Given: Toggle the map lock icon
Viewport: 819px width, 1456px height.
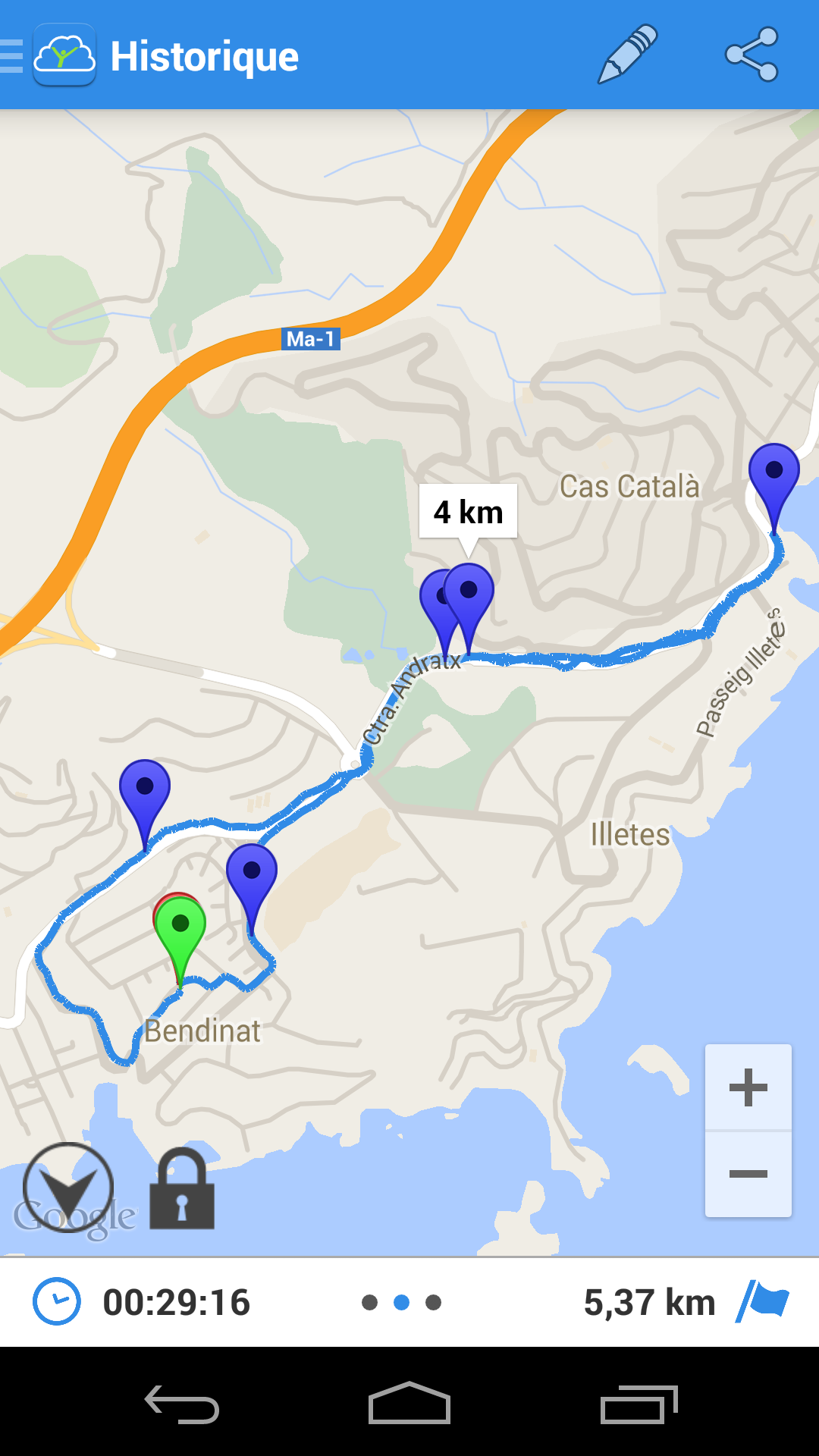Looking at the screenshot, I should click(x=182, y=1189).
